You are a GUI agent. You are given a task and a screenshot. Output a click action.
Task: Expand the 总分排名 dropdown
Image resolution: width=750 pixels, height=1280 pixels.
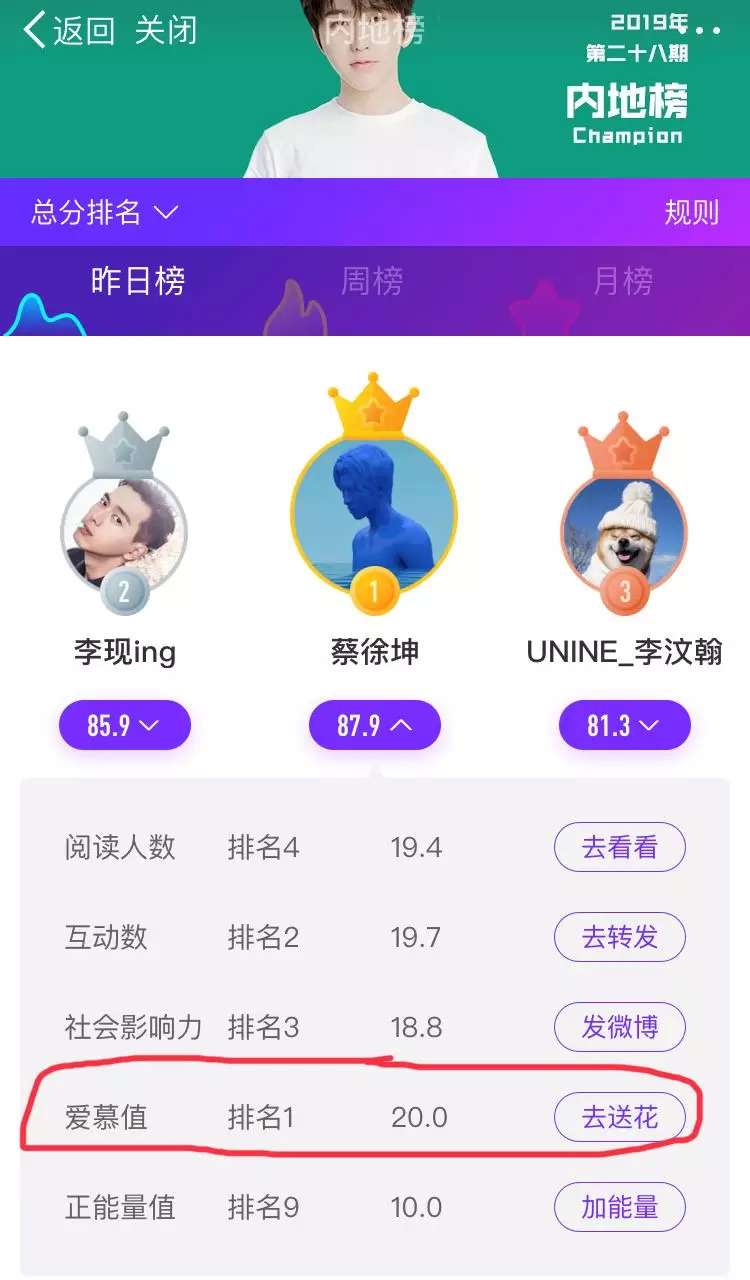coord(104,212)
